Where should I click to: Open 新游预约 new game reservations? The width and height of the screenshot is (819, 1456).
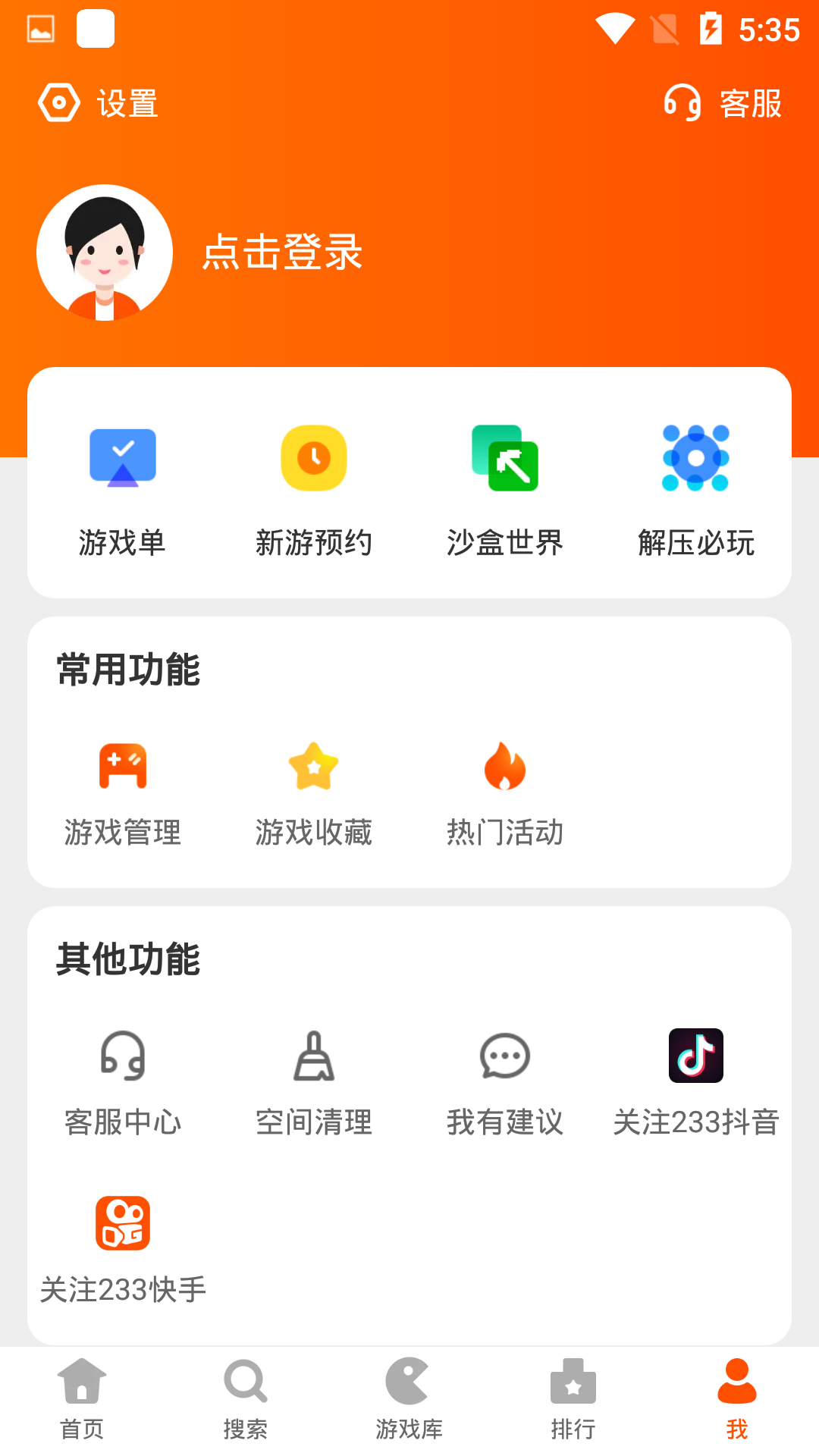(x=314, y=489)
